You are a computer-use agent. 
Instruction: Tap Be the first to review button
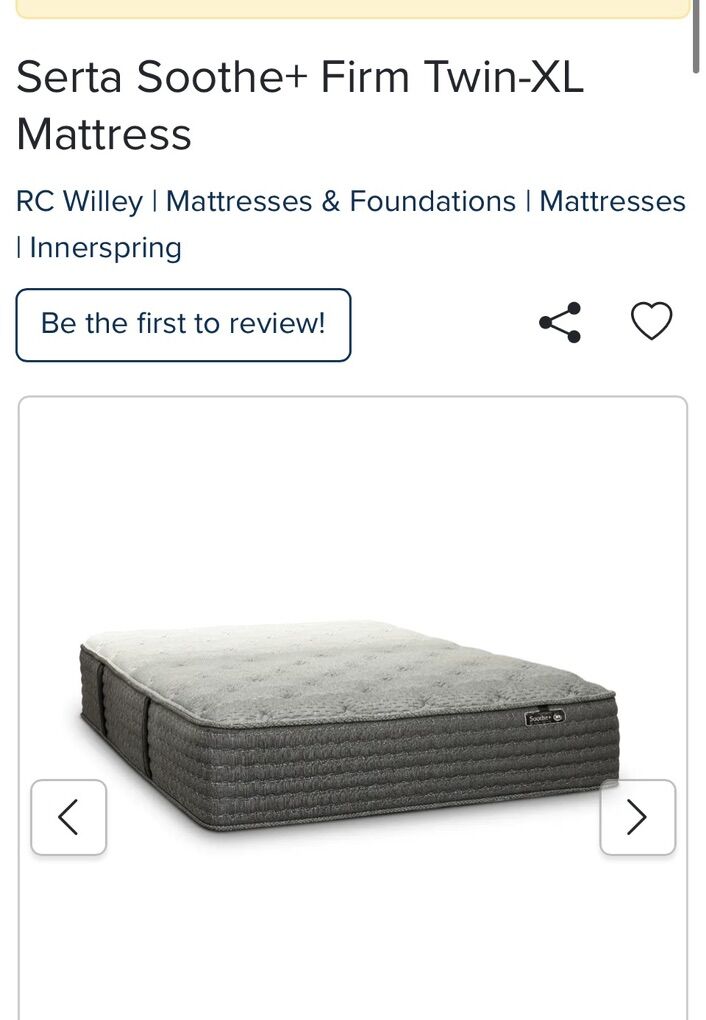click(x=183, y=324)
